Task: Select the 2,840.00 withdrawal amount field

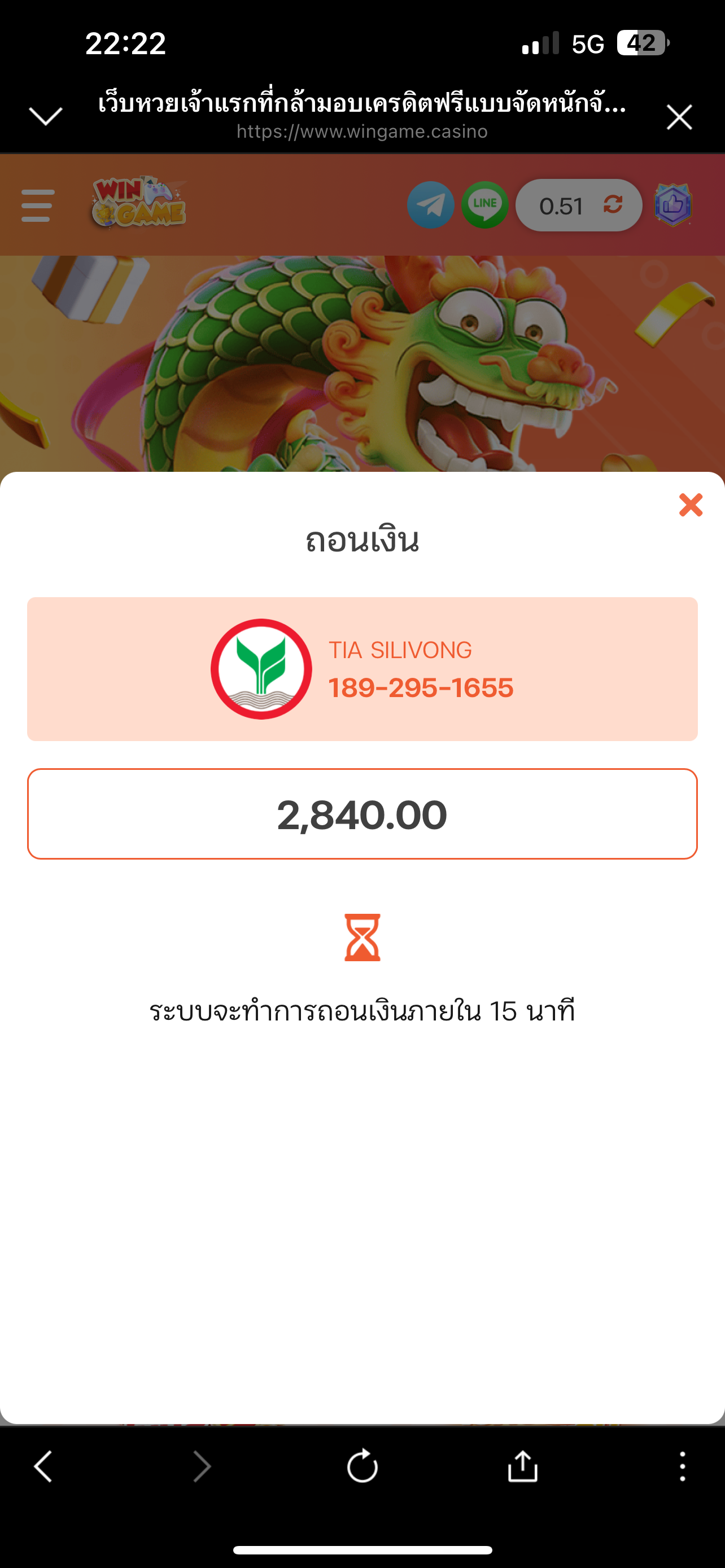Action: (x=362, y=814)
